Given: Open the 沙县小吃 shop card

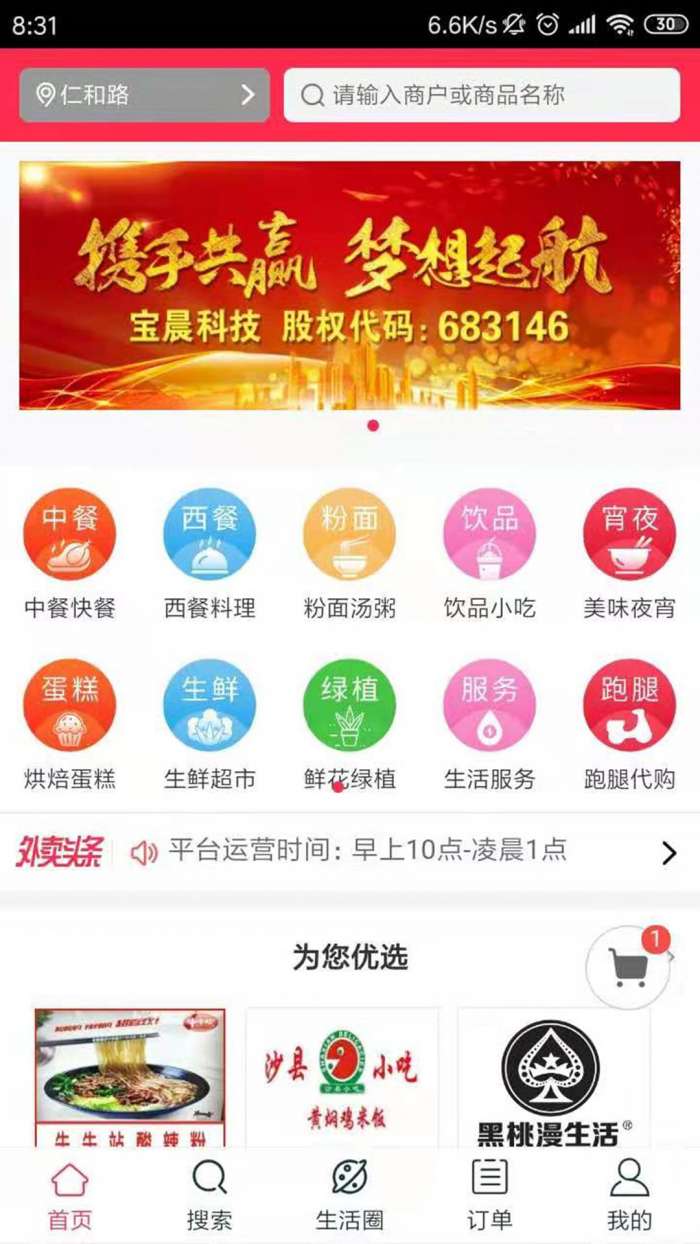Looking at the screenshot, I should (342, 1076).
